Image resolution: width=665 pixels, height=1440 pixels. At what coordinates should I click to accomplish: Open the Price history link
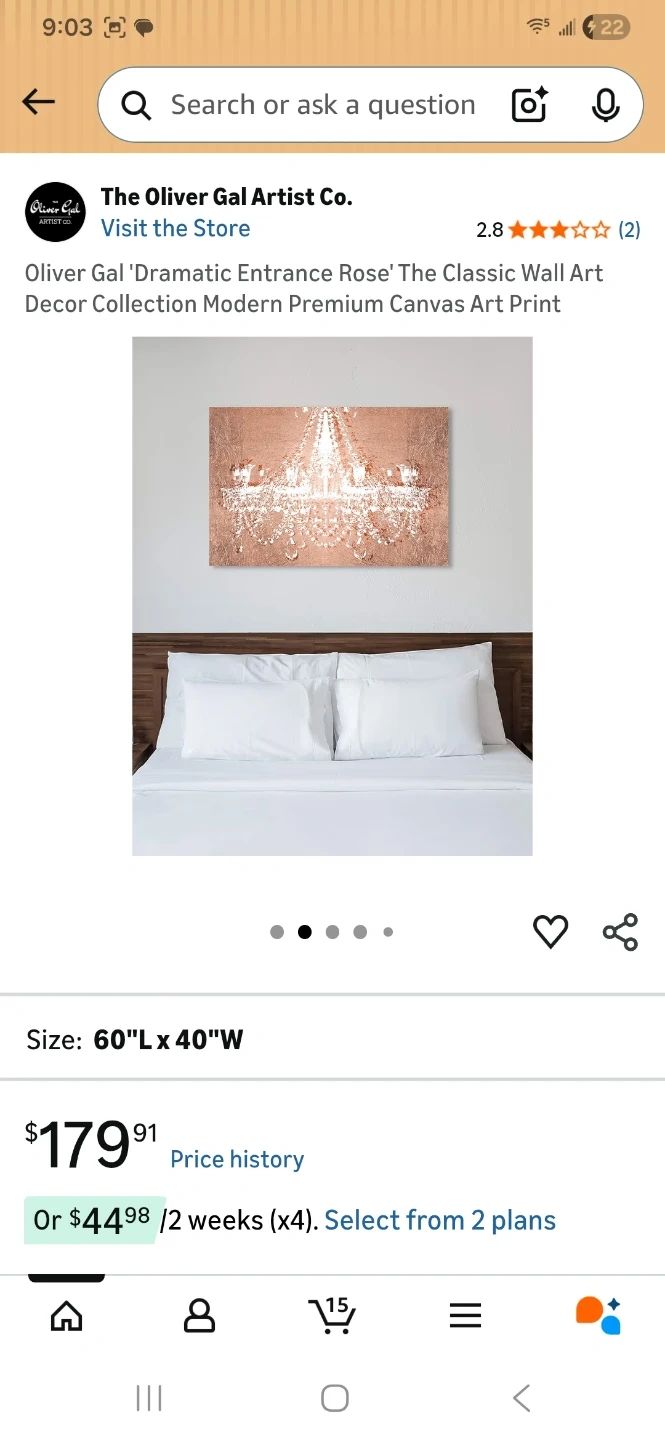(237, 1159)
